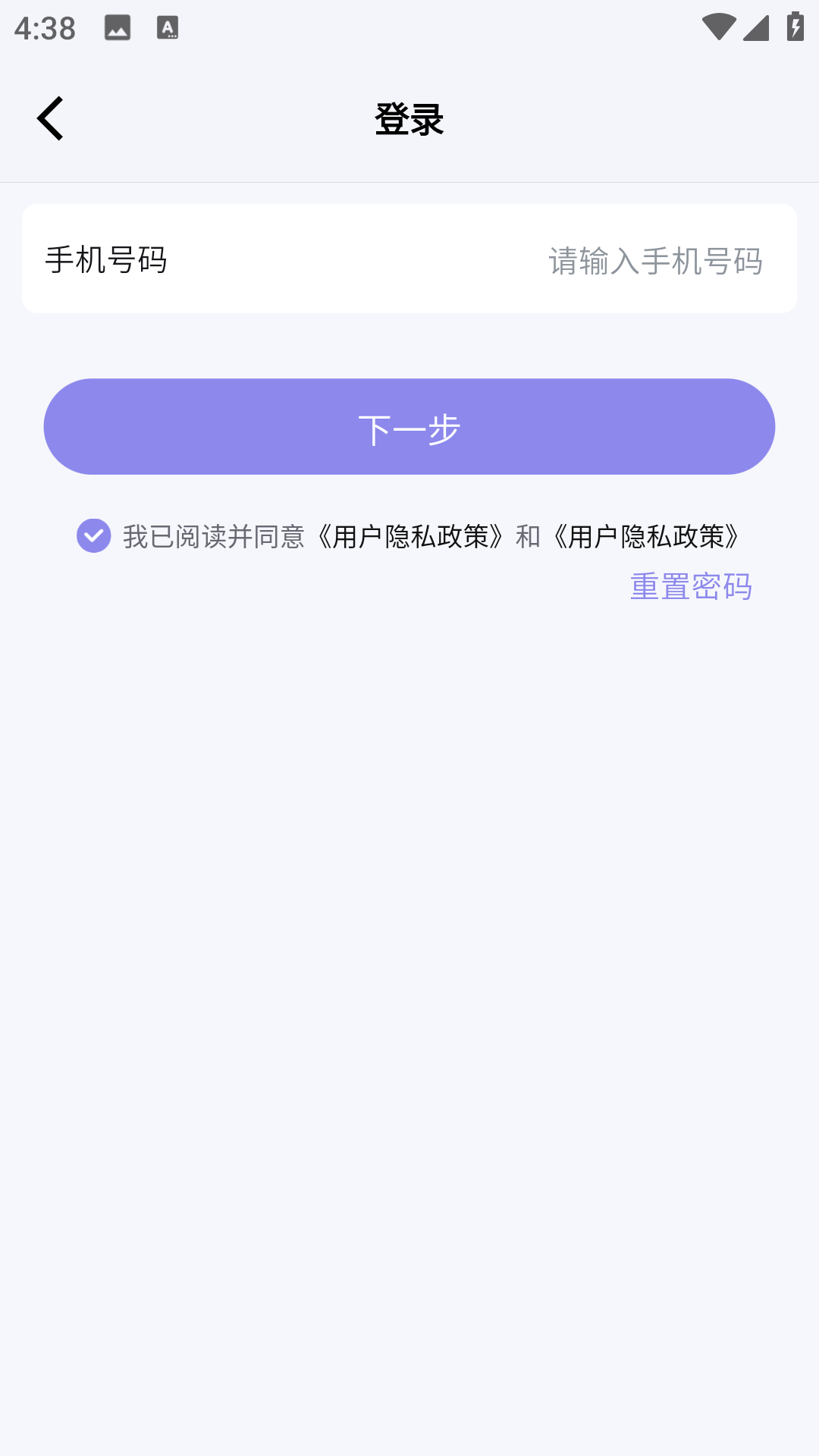The image size is (819, 1456).
Task: Uncheck the 我已阅读并同意 agreement checkbox
Action: (94, 536)
